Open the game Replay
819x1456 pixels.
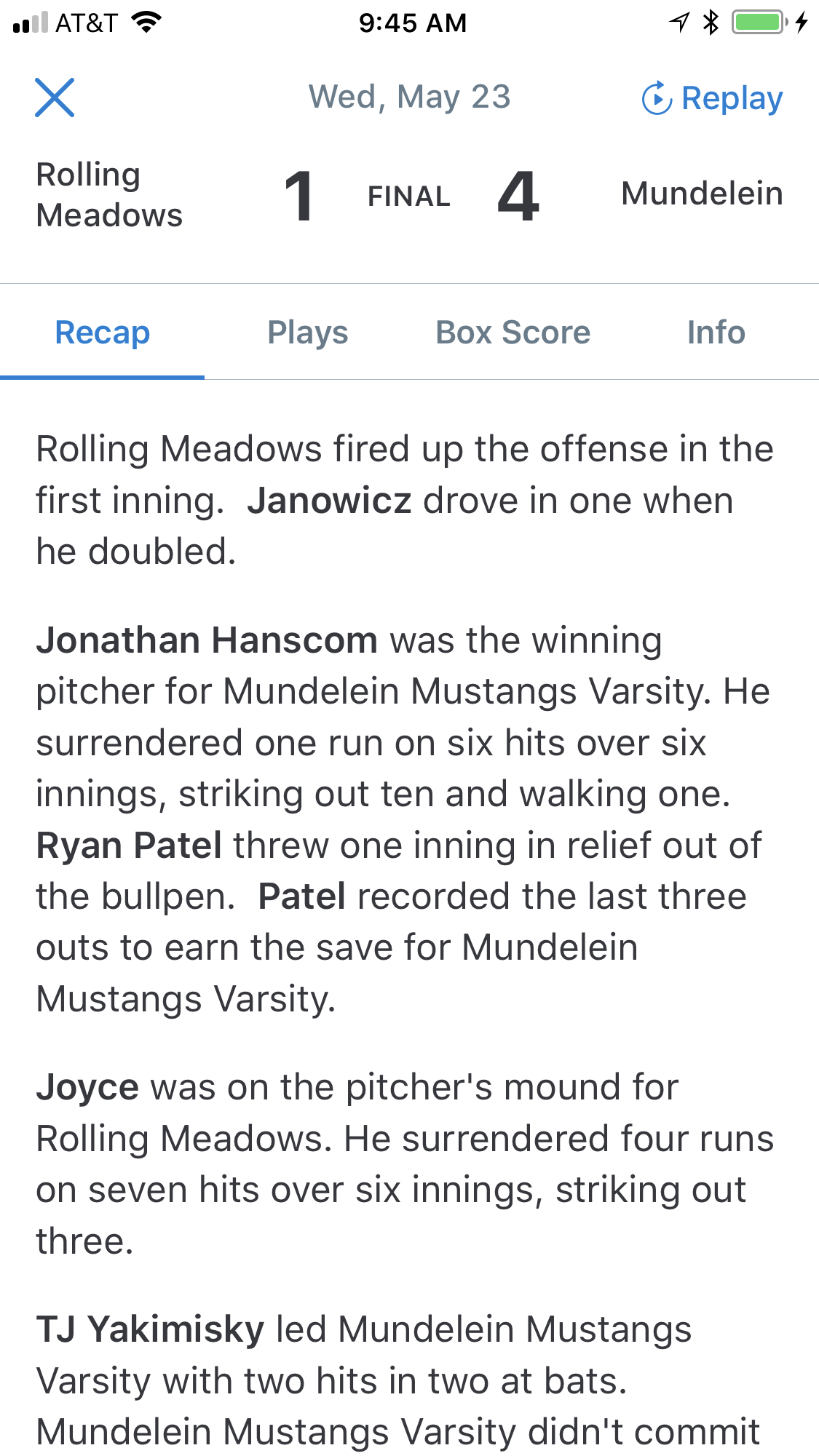712,98
